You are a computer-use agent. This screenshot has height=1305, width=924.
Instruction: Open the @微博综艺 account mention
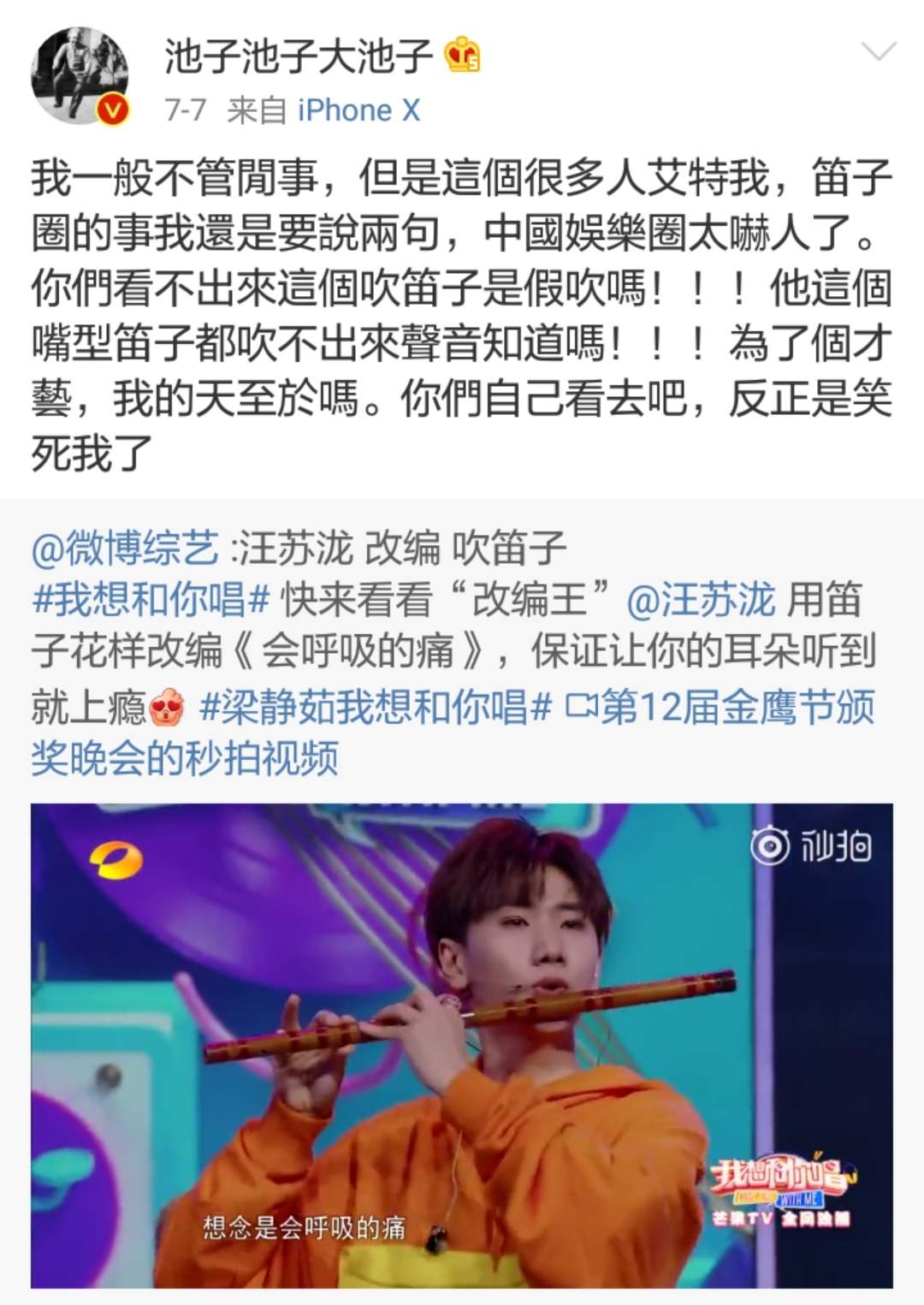[125, 549]
